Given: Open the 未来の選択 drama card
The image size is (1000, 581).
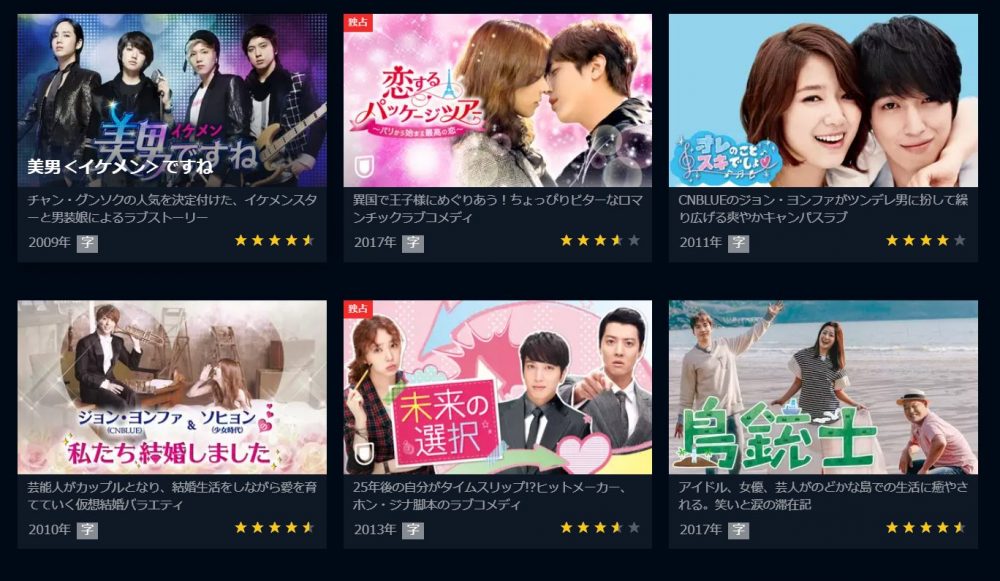Looking at the screenshot, I should point(497,387).
